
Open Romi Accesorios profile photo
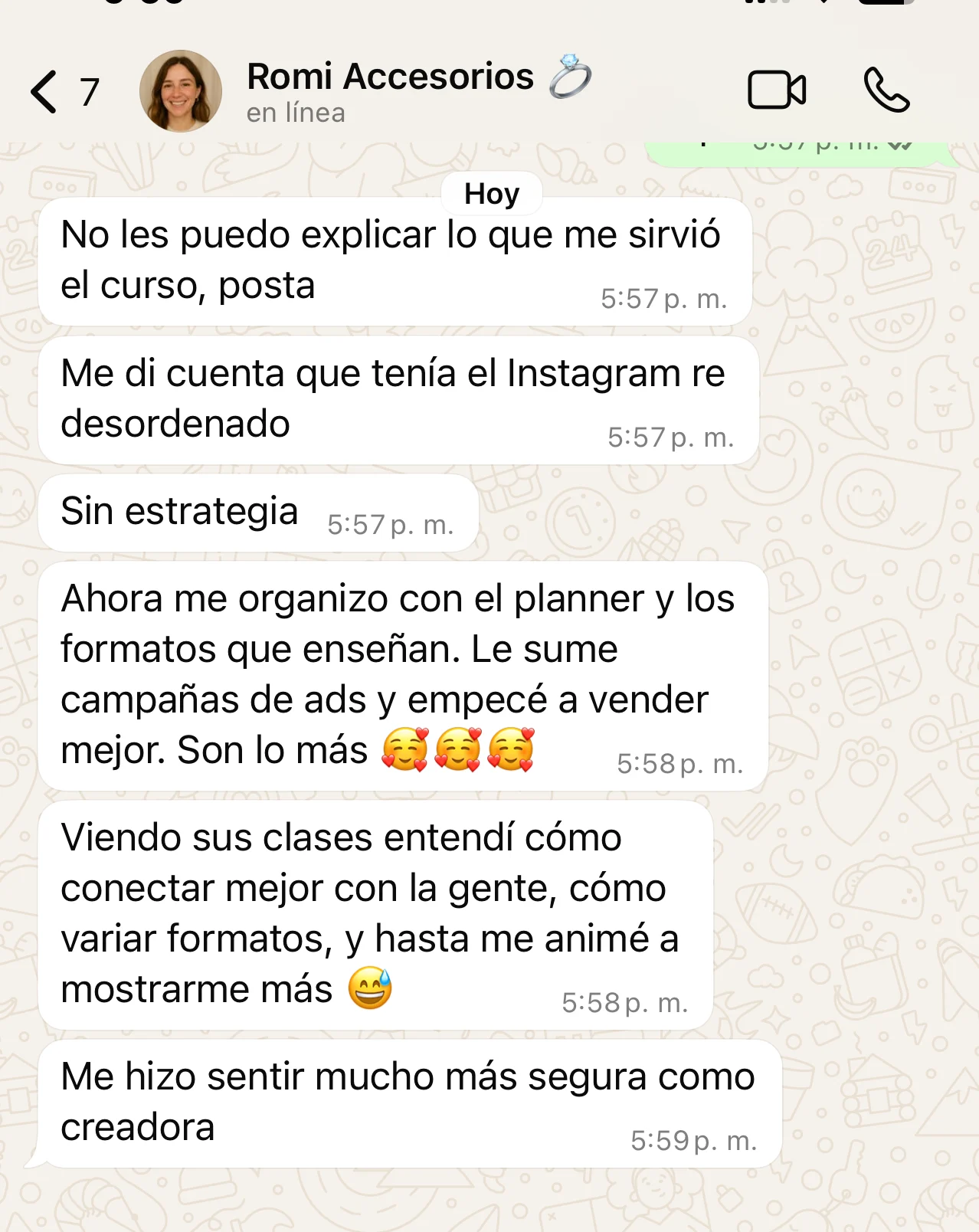pyautogui.click(x=181, y=91)
